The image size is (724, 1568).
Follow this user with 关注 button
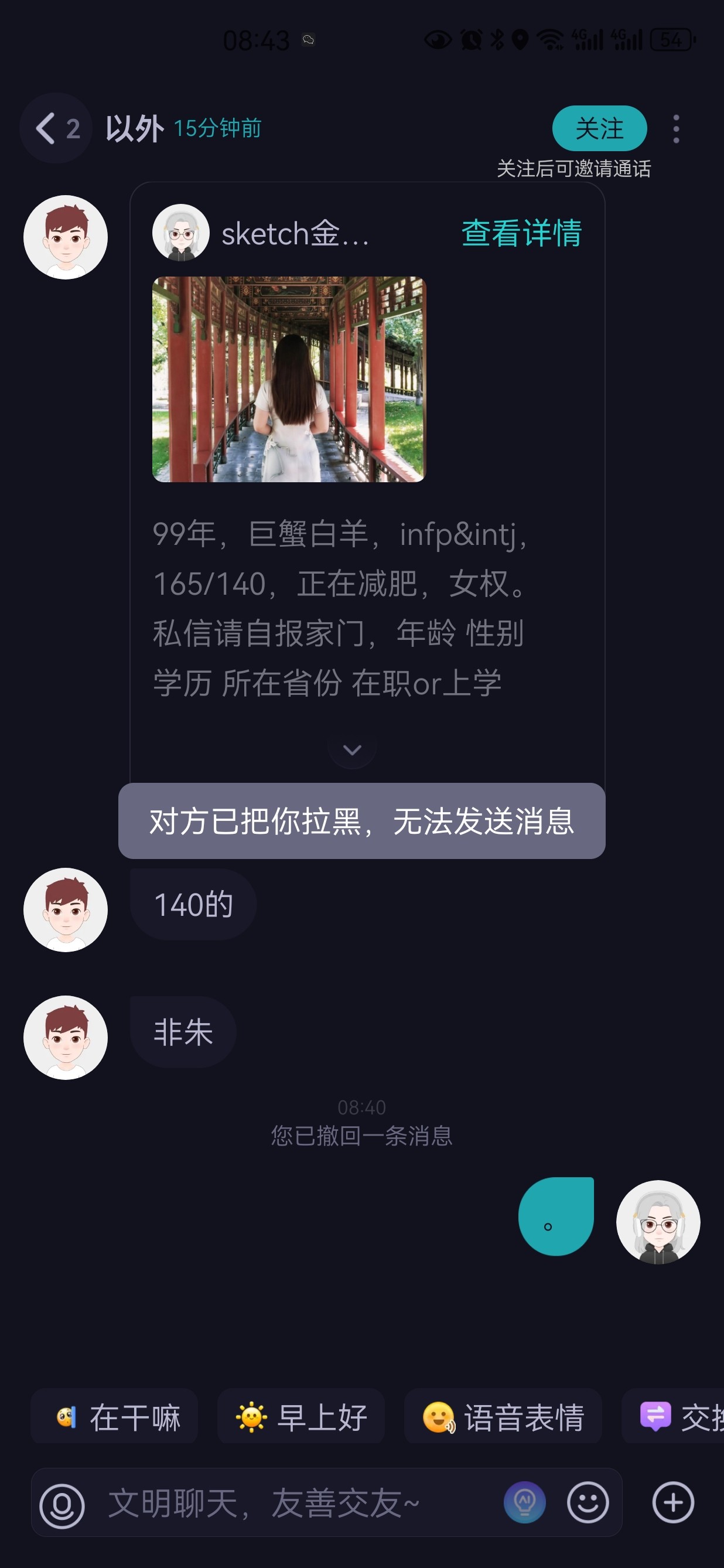coord(599,128)
